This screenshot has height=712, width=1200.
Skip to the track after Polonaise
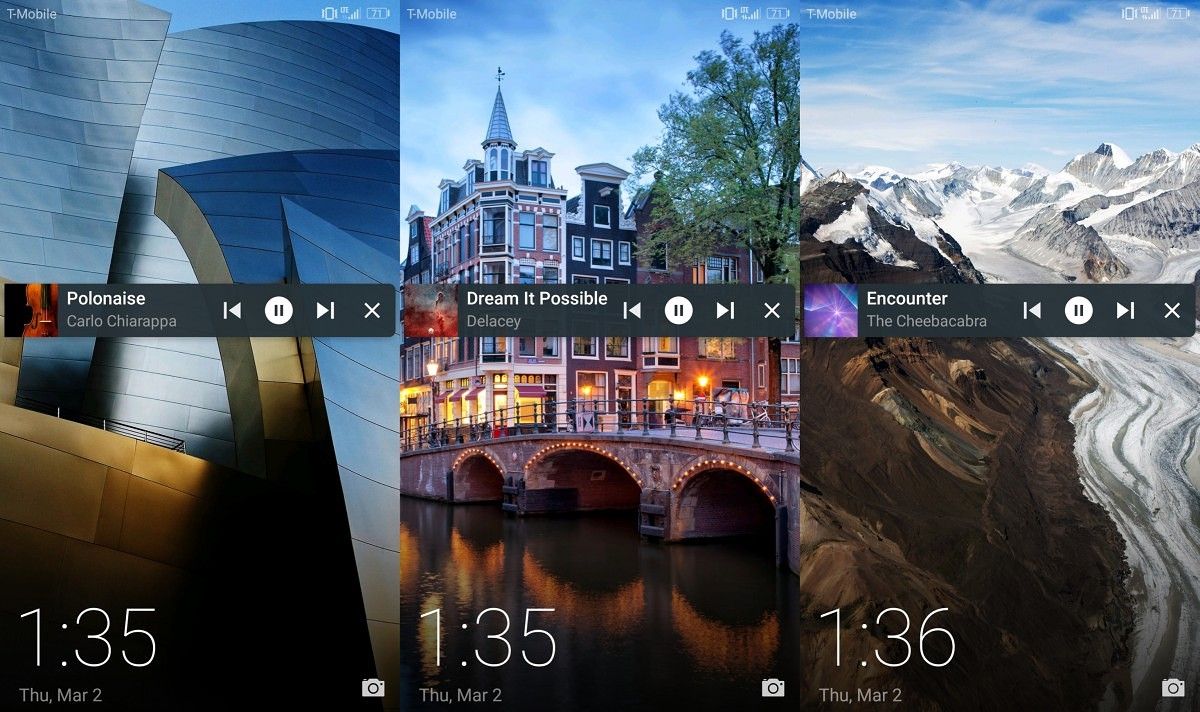325,310
